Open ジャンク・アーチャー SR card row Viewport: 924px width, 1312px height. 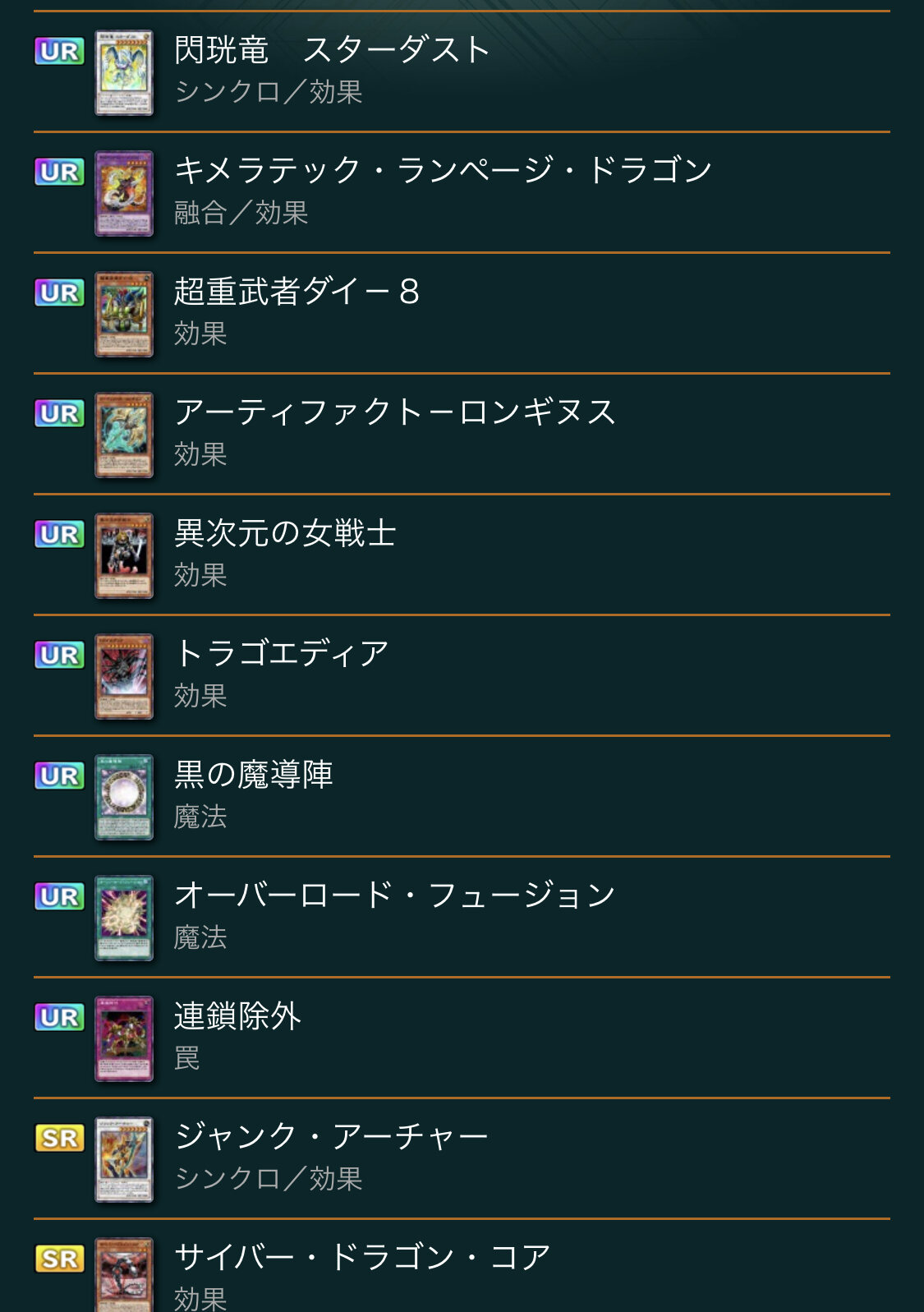[x=460, y=1158]
